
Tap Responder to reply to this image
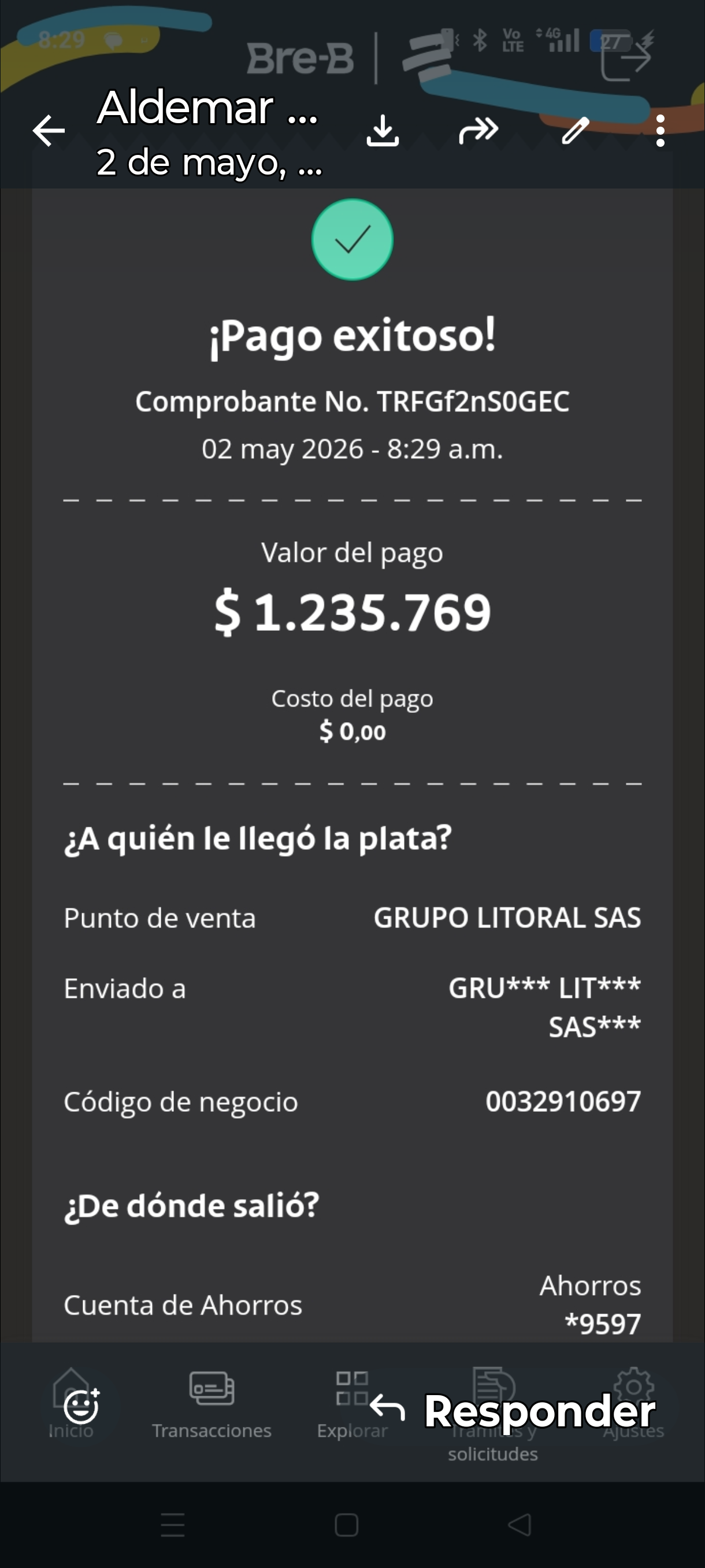tap(512, 1411)
